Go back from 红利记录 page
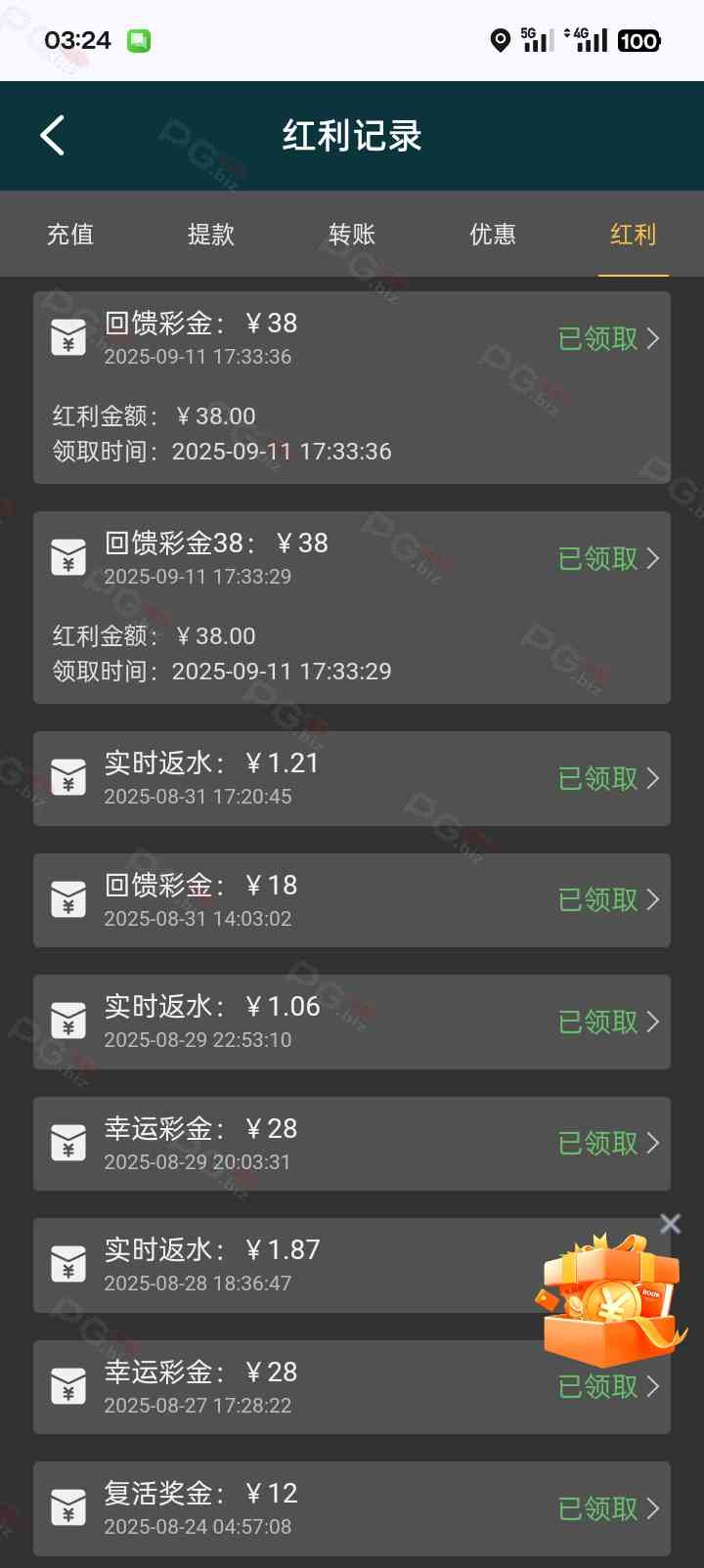Image resolution: width=704 pixels, height=1568 pixels. tap(53, 136)
